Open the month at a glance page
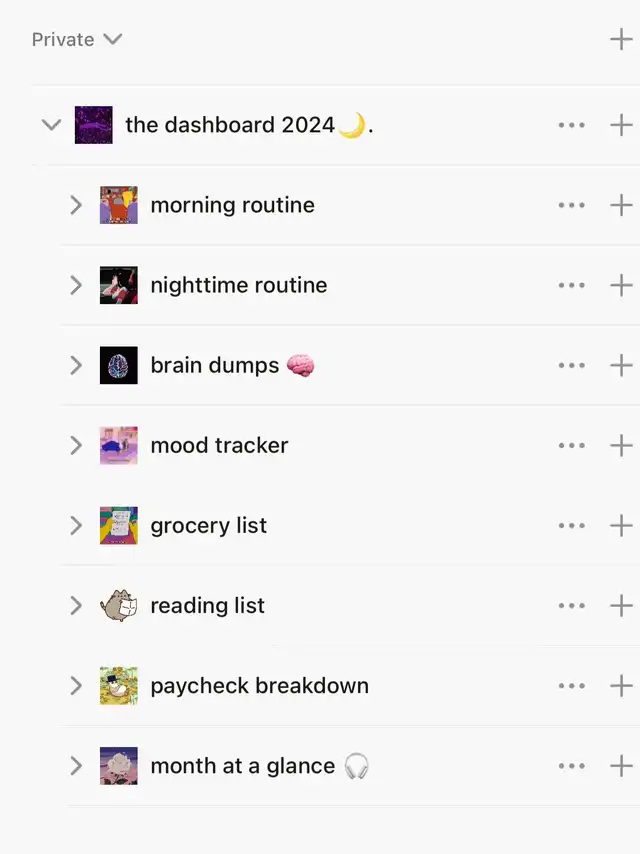The height and width of the screenshot is (854, 640). pyautogui.click(x=242, y=765)
